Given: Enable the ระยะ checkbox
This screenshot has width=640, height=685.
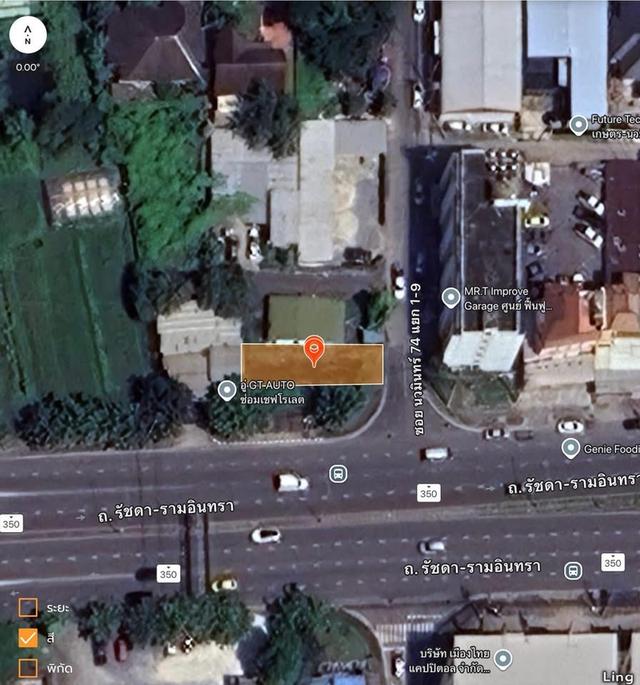Looking at the screenshot, I should pos(28,607).
